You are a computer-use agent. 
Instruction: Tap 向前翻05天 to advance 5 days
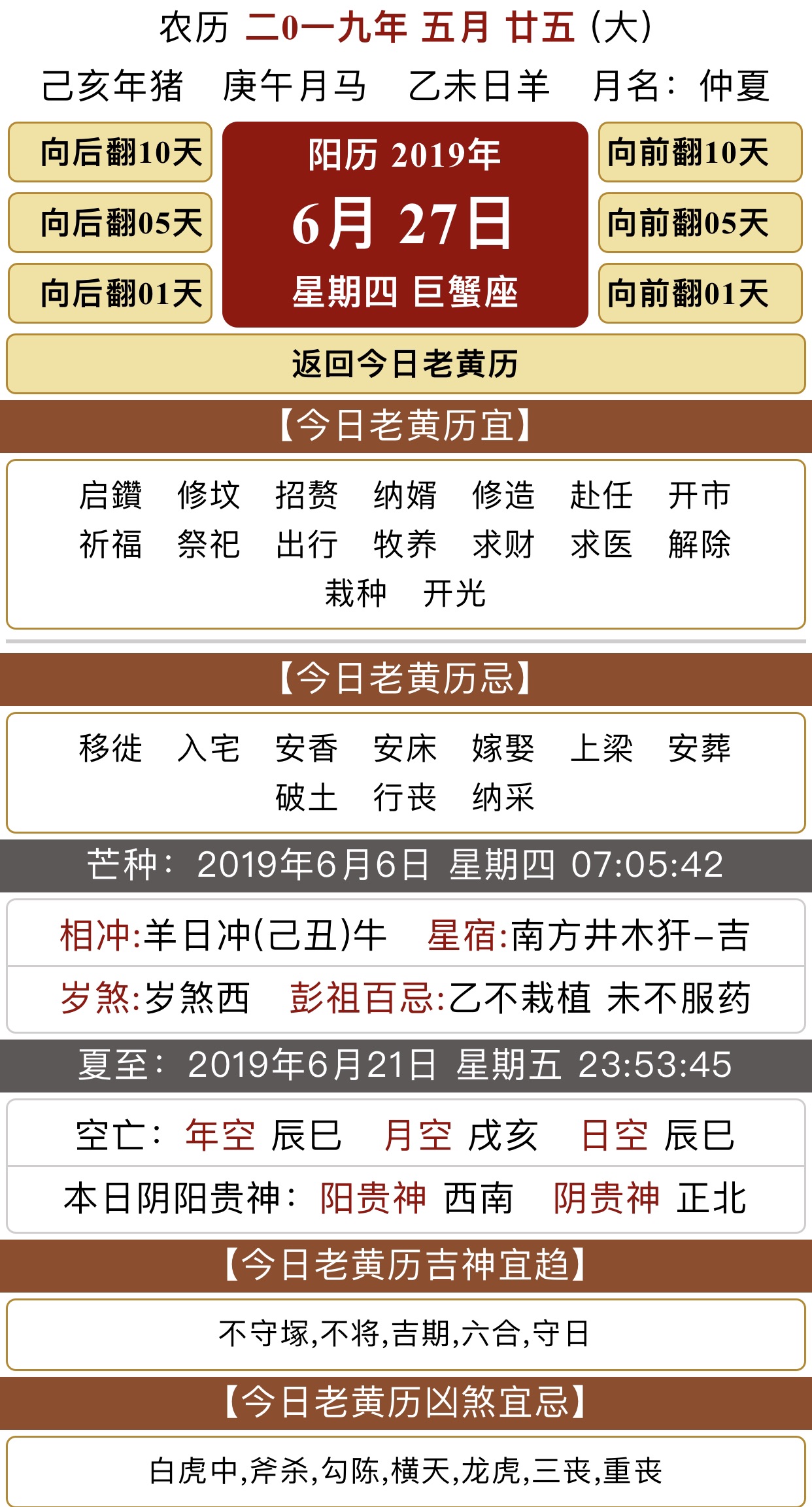click(x=700, y=223)
